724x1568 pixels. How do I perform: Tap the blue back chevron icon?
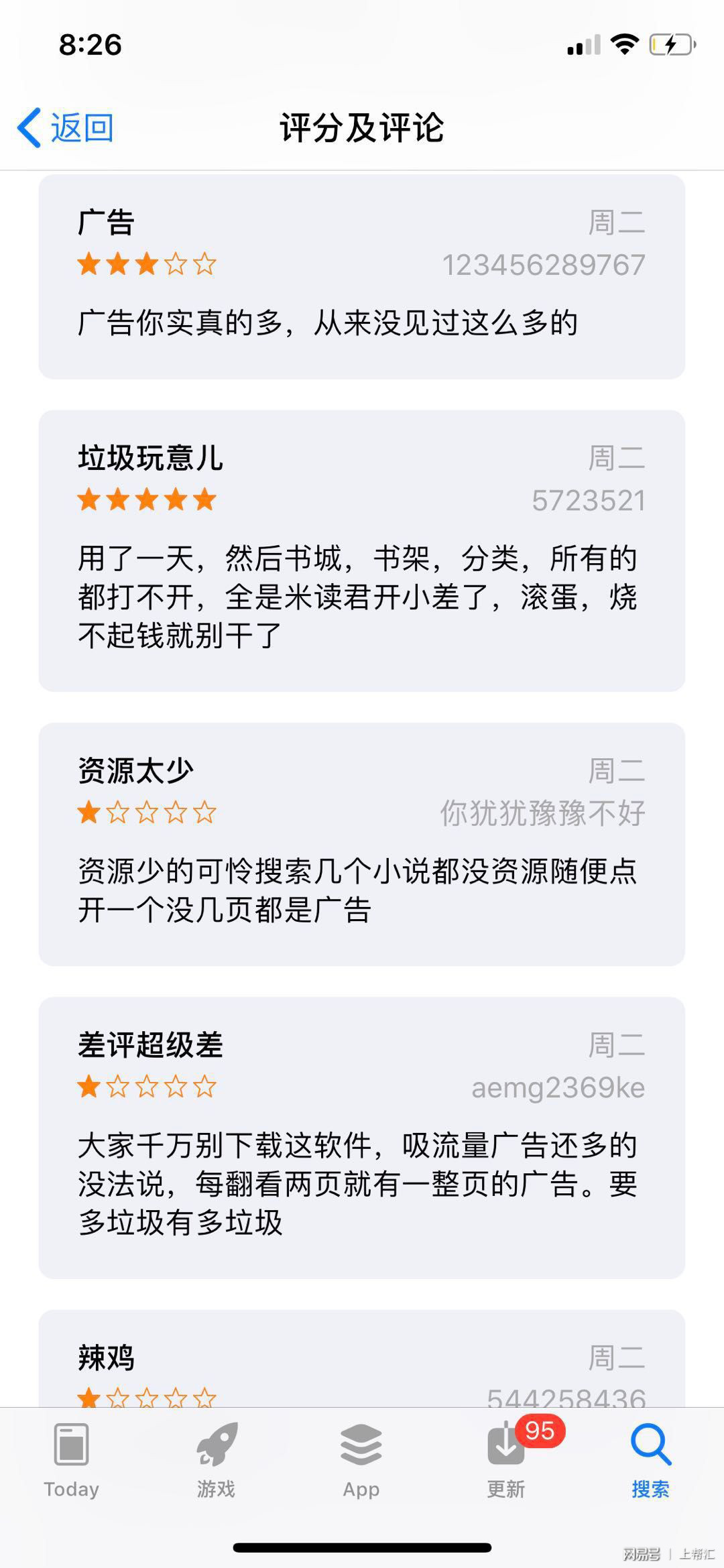[28, 125]
